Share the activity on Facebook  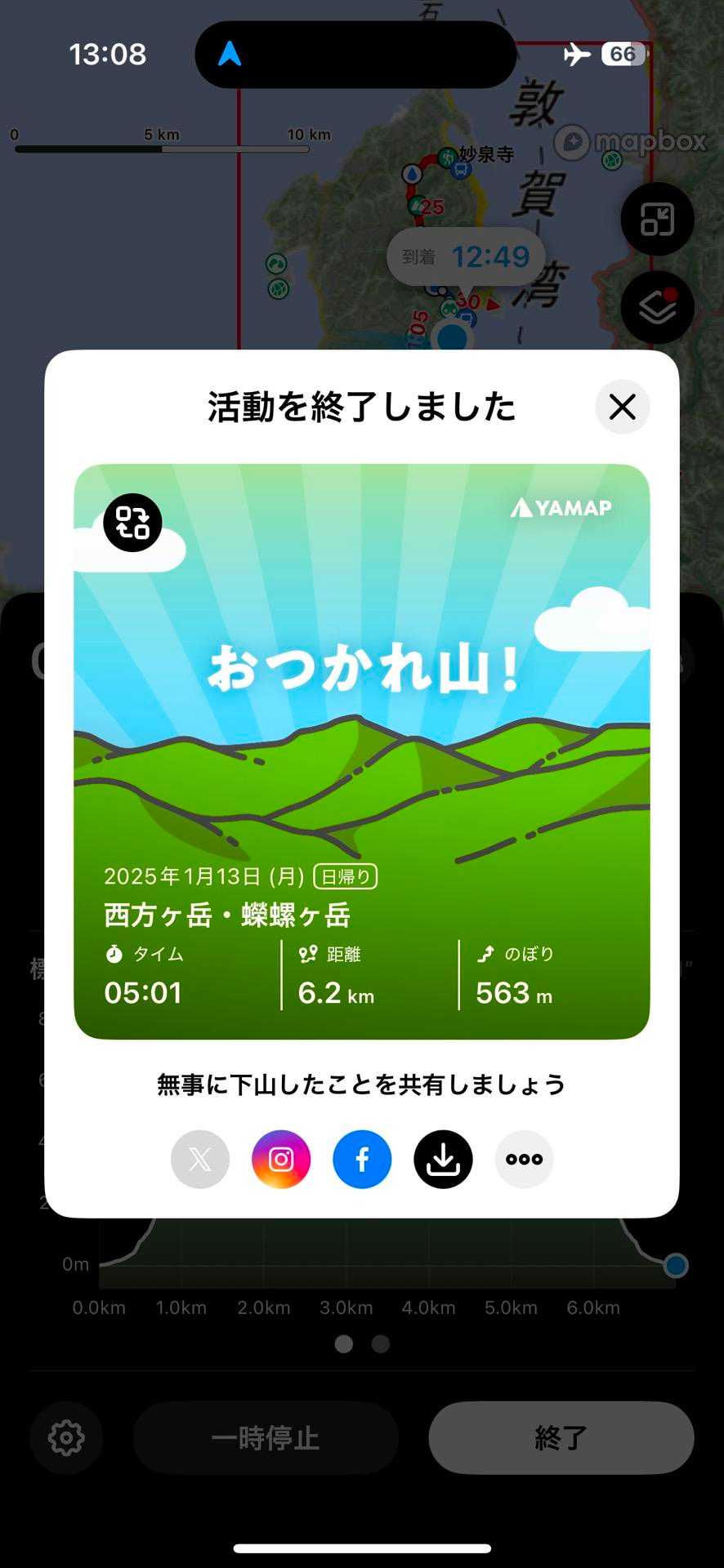tap(362, 1159)
